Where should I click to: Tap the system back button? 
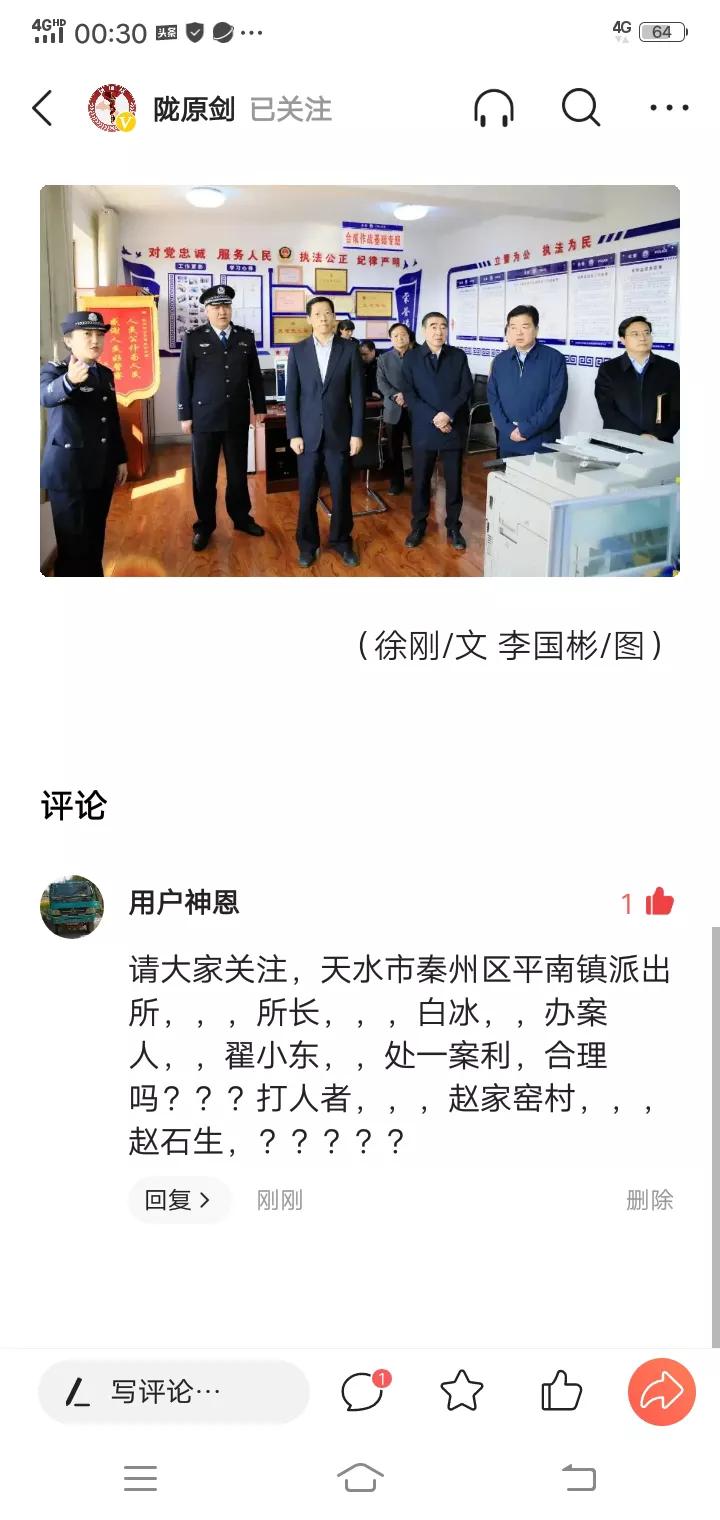pos(579,1477)
